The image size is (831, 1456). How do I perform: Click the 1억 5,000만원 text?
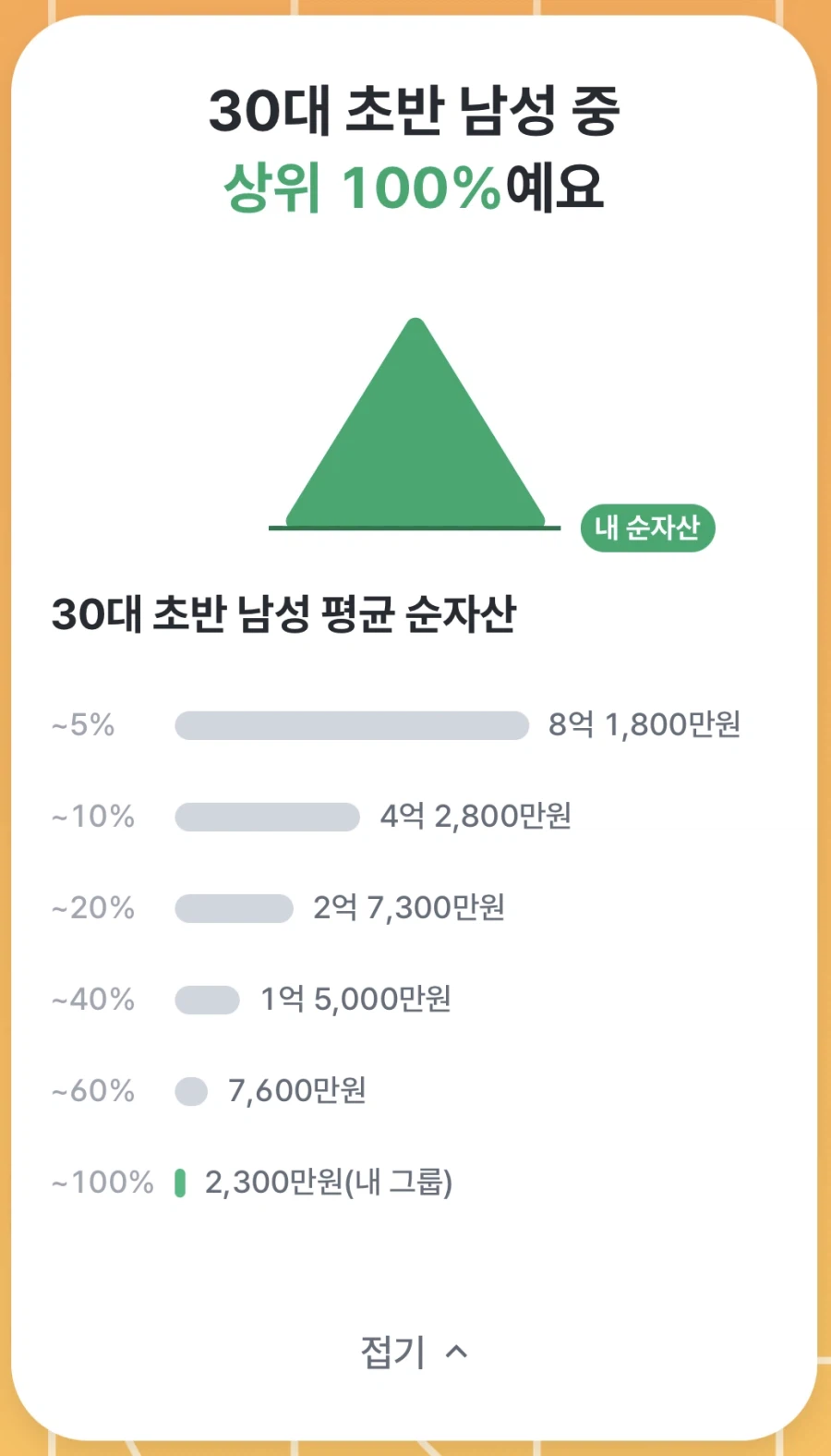[355, 1000]
